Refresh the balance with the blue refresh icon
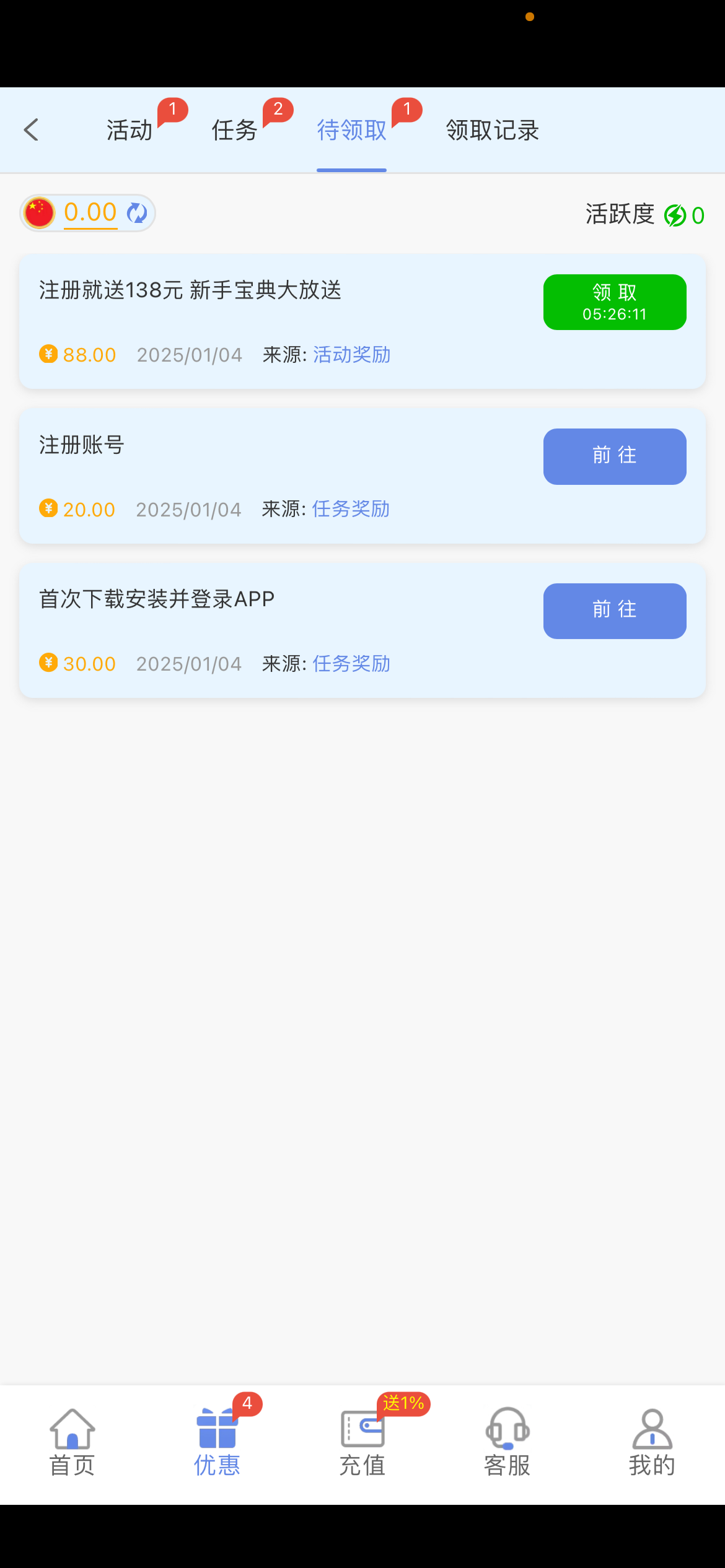The width and height of the screenshot is (725, 1568). click(137, 213)
